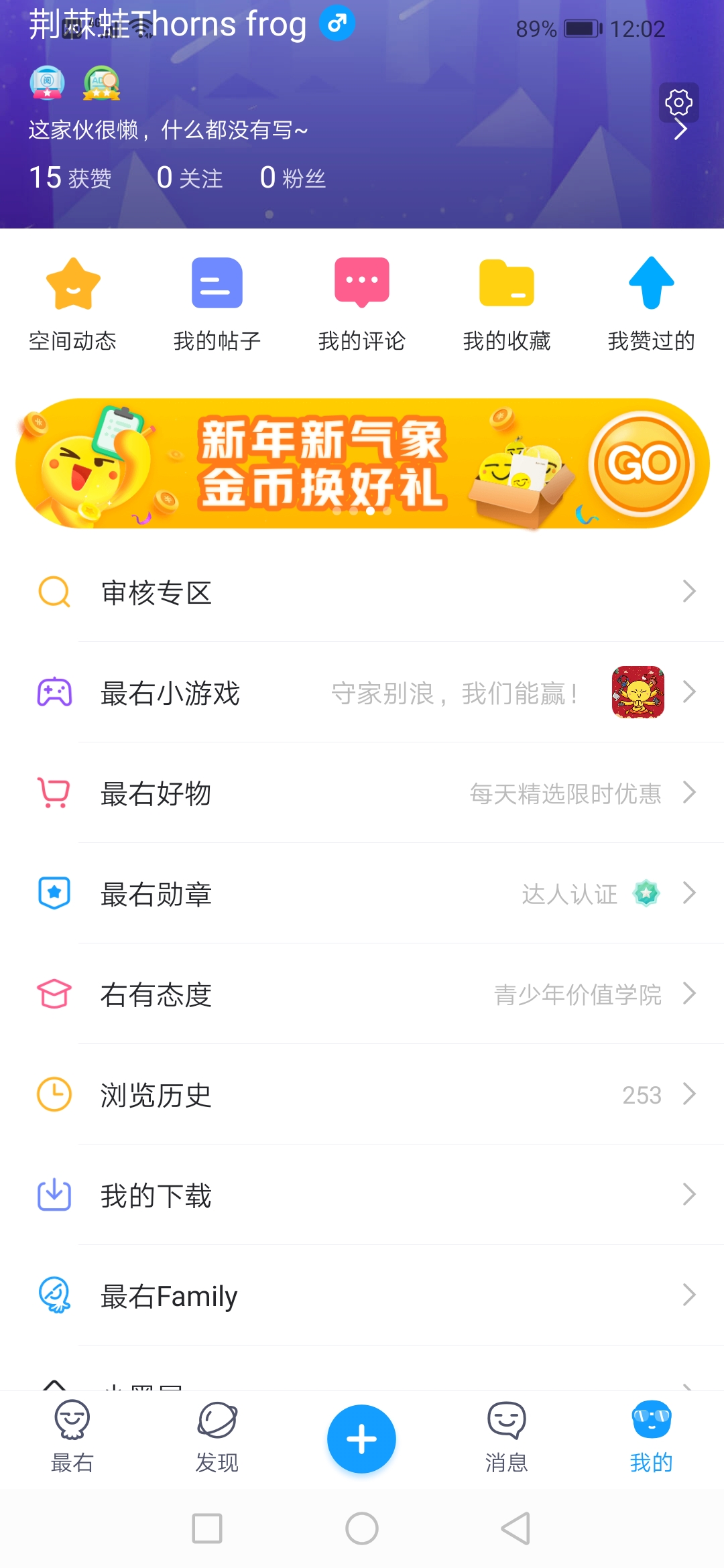
Task: Tap the 金币换好礼 coin banner
Action: (x=362, y=464)
